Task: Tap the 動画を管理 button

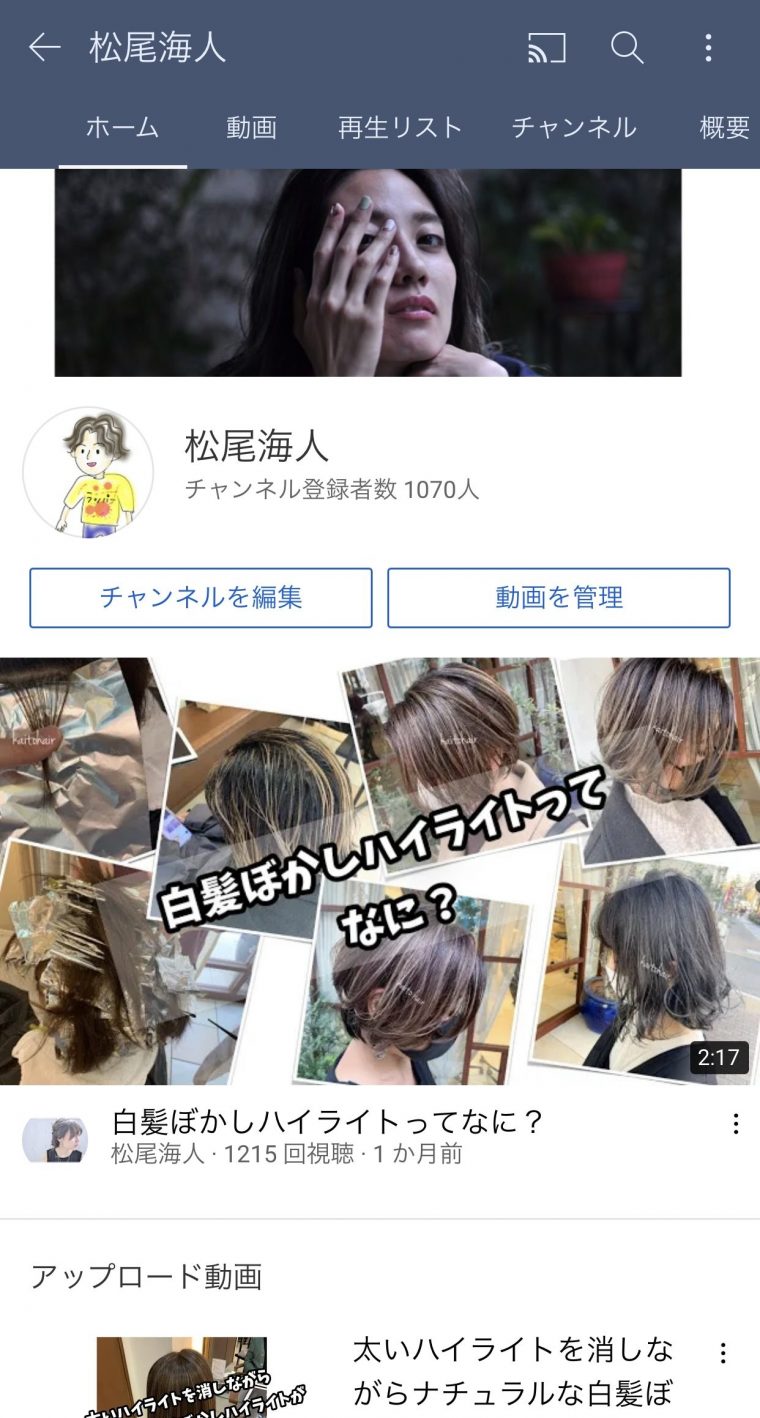Action: [559, 598]
